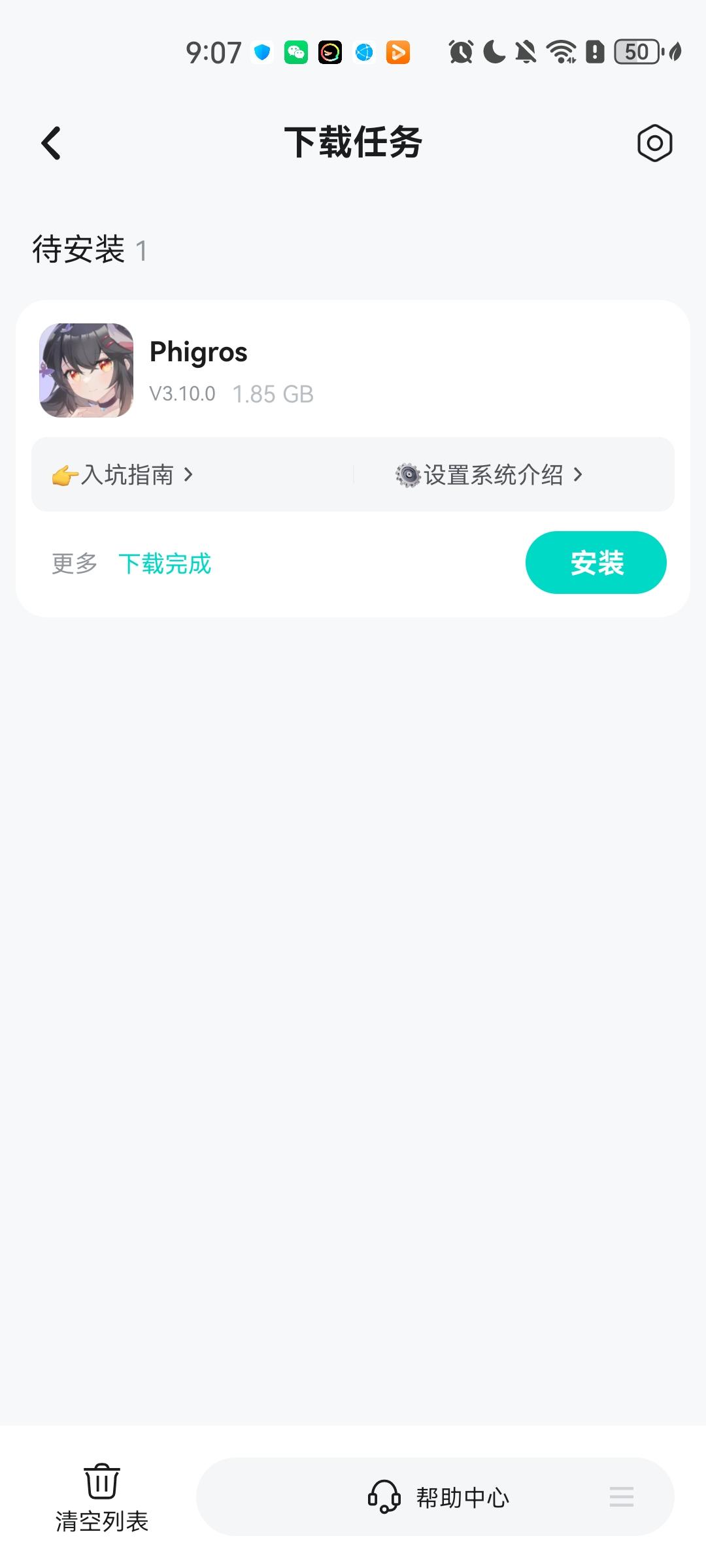This screenshot has width=706, height=1568.
Task: Go back using the left arrow icon
Action: pos(50,143)
